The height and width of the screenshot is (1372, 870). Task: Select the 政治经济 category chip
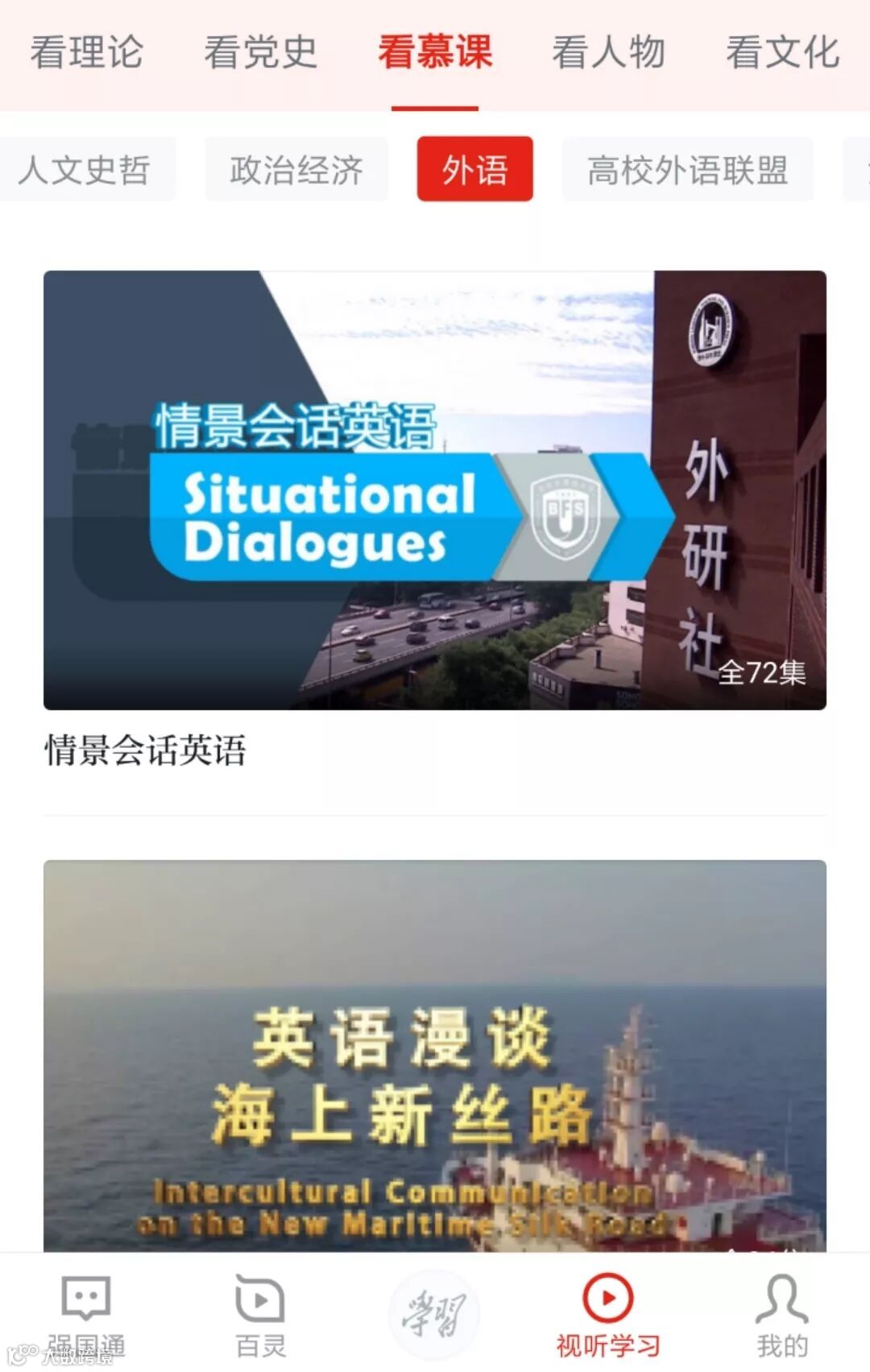tap(296, 169)
